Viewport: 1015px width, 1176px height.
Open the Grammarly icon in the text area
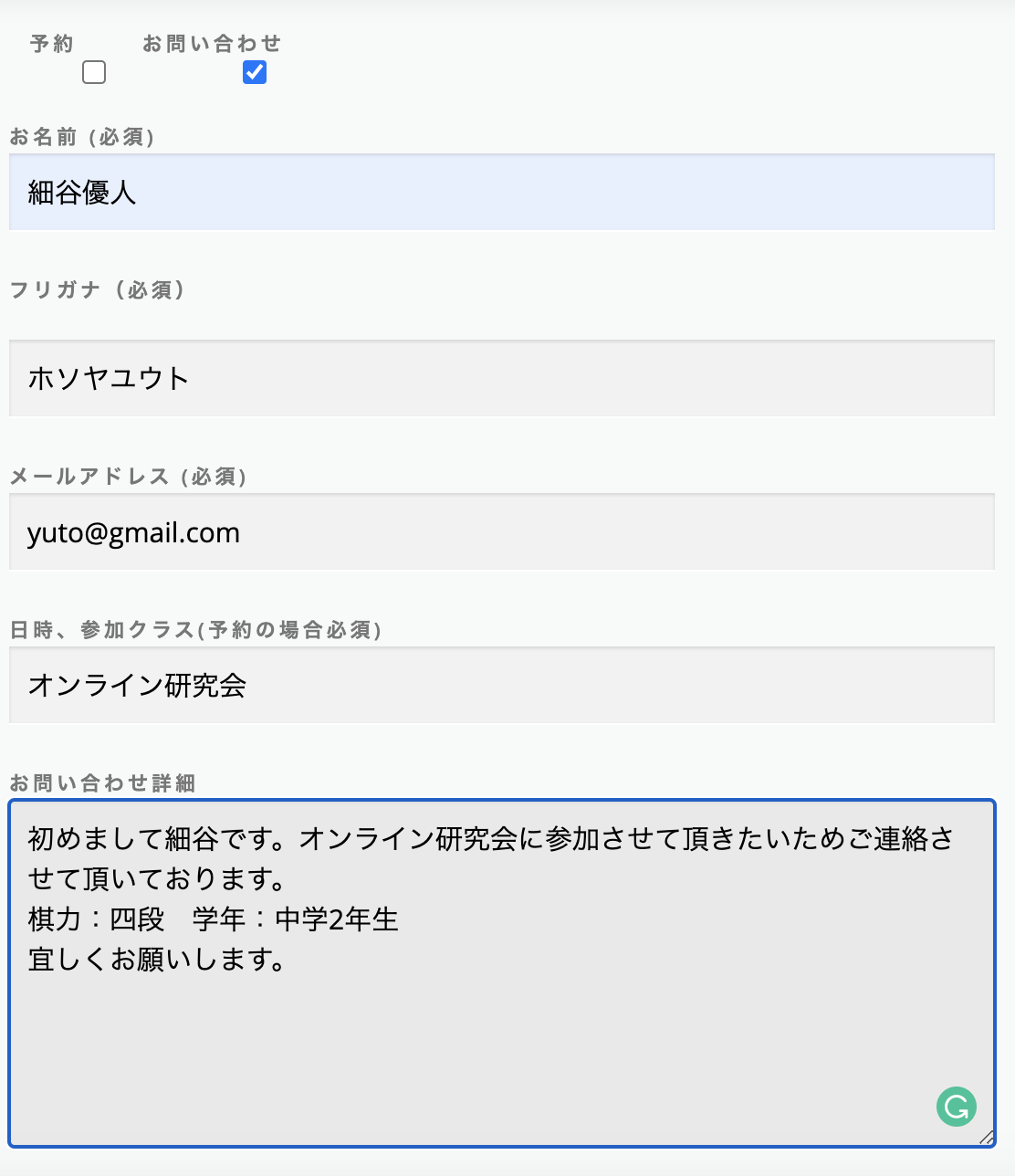click(956, 1107)
